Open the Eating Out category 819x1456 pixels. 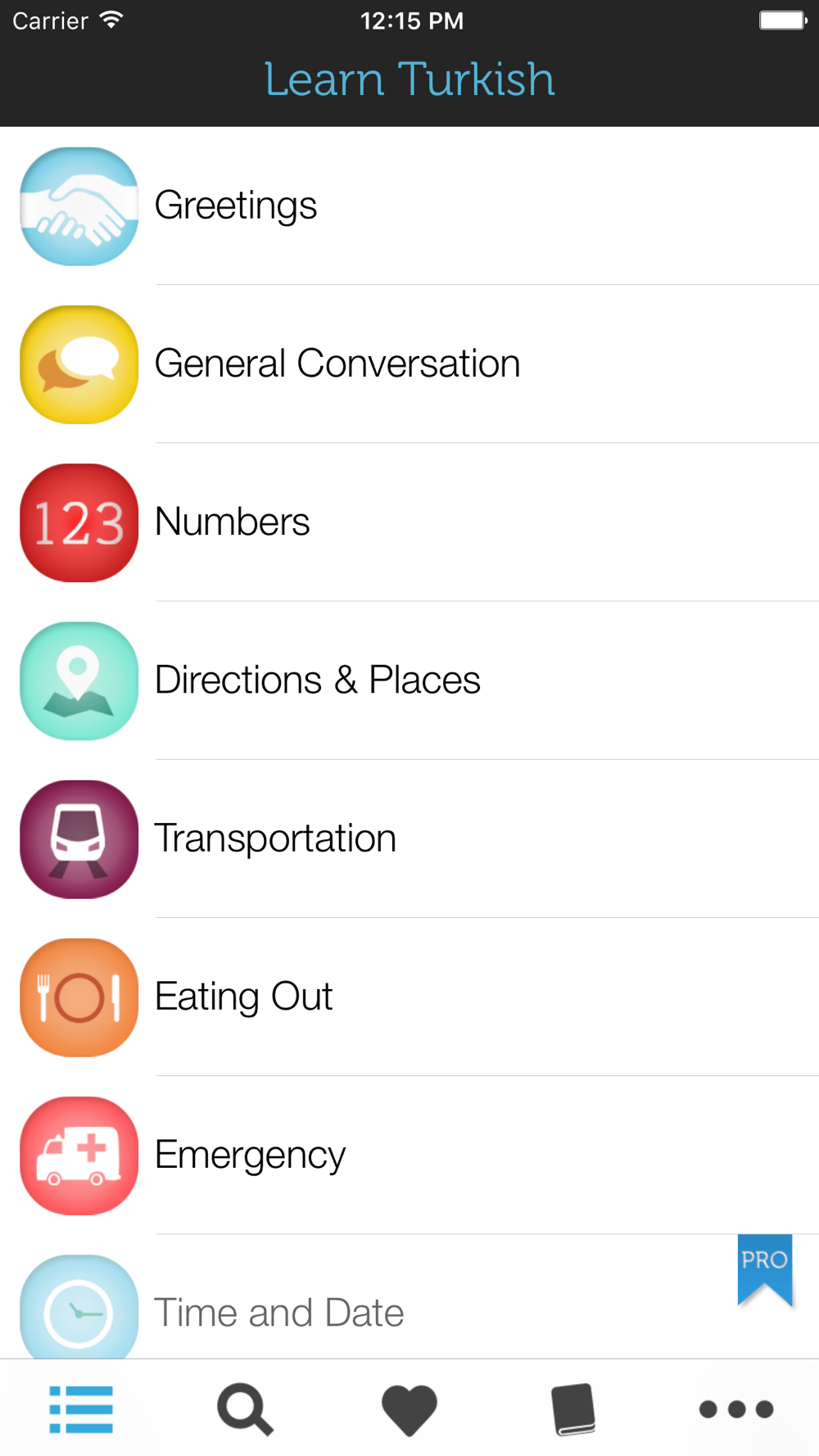coord(409,997)
